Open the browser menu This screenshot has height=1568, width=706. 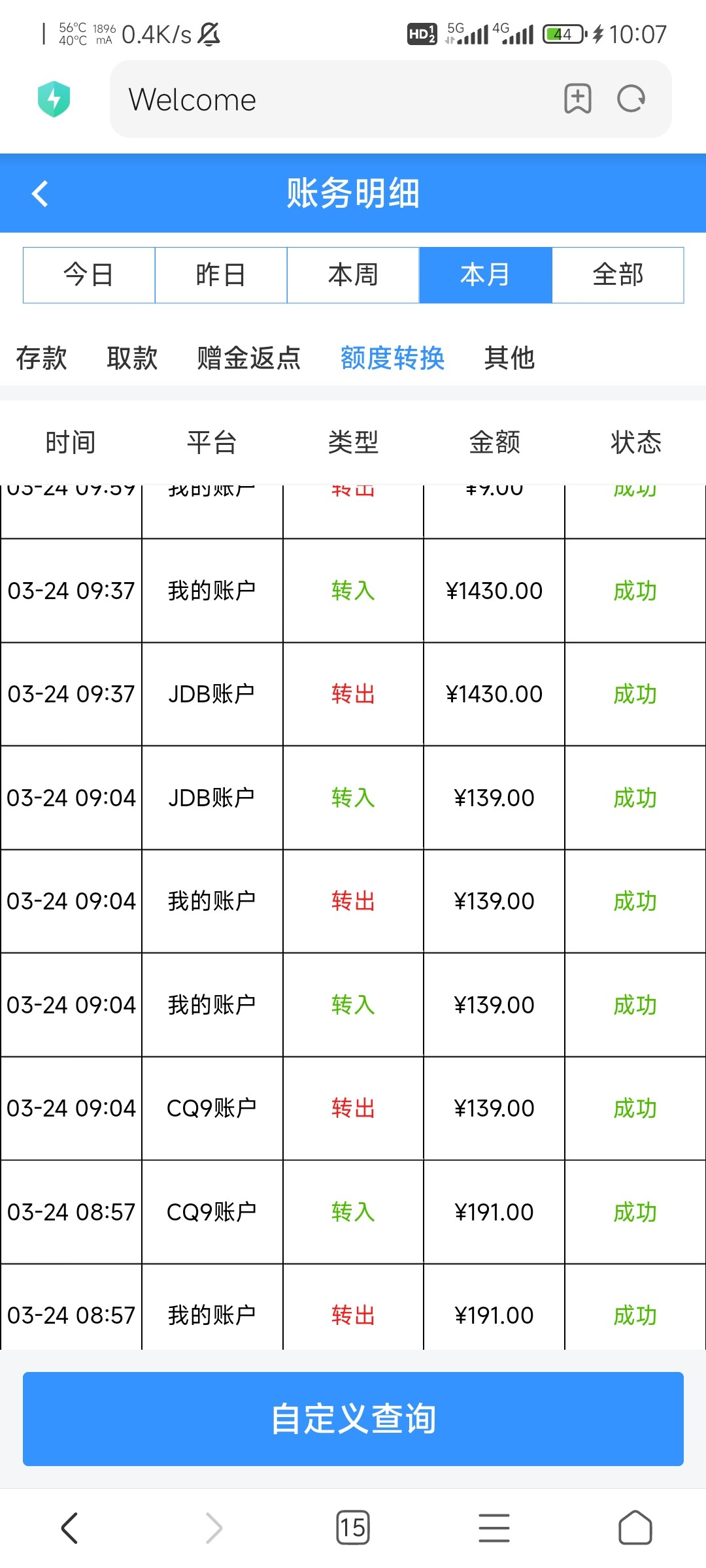494,1527
